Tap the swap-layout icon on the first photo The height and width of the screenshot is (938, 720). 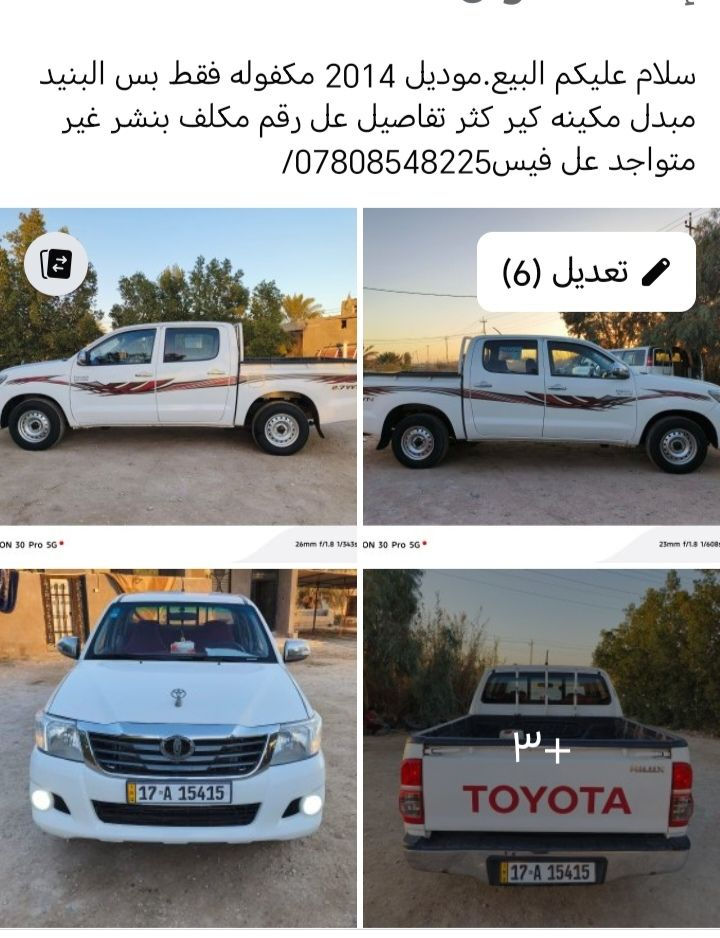pyautogui.click(x=56, y=264)
